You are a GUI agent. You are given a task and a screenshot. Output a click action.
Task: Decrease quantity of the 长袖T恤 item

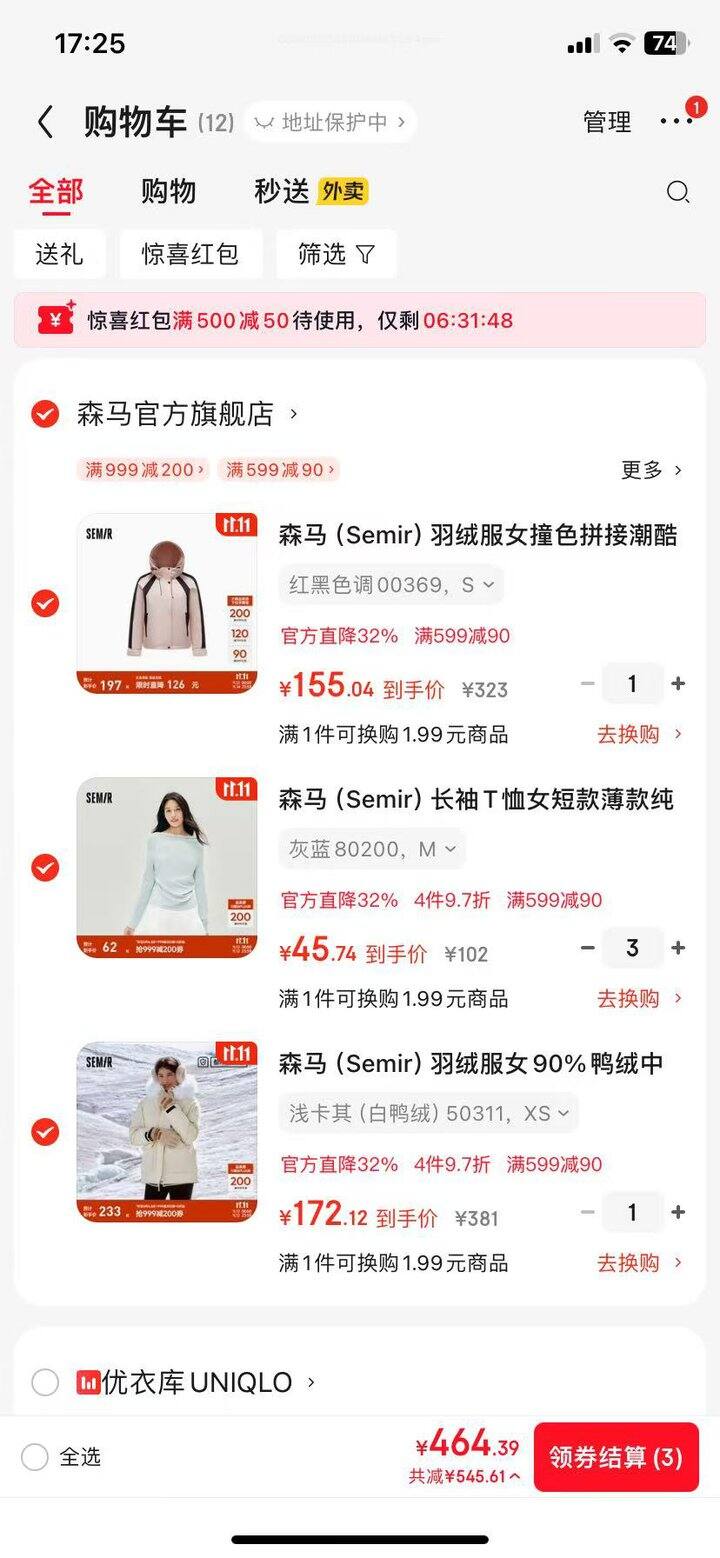tap(588, 948)
